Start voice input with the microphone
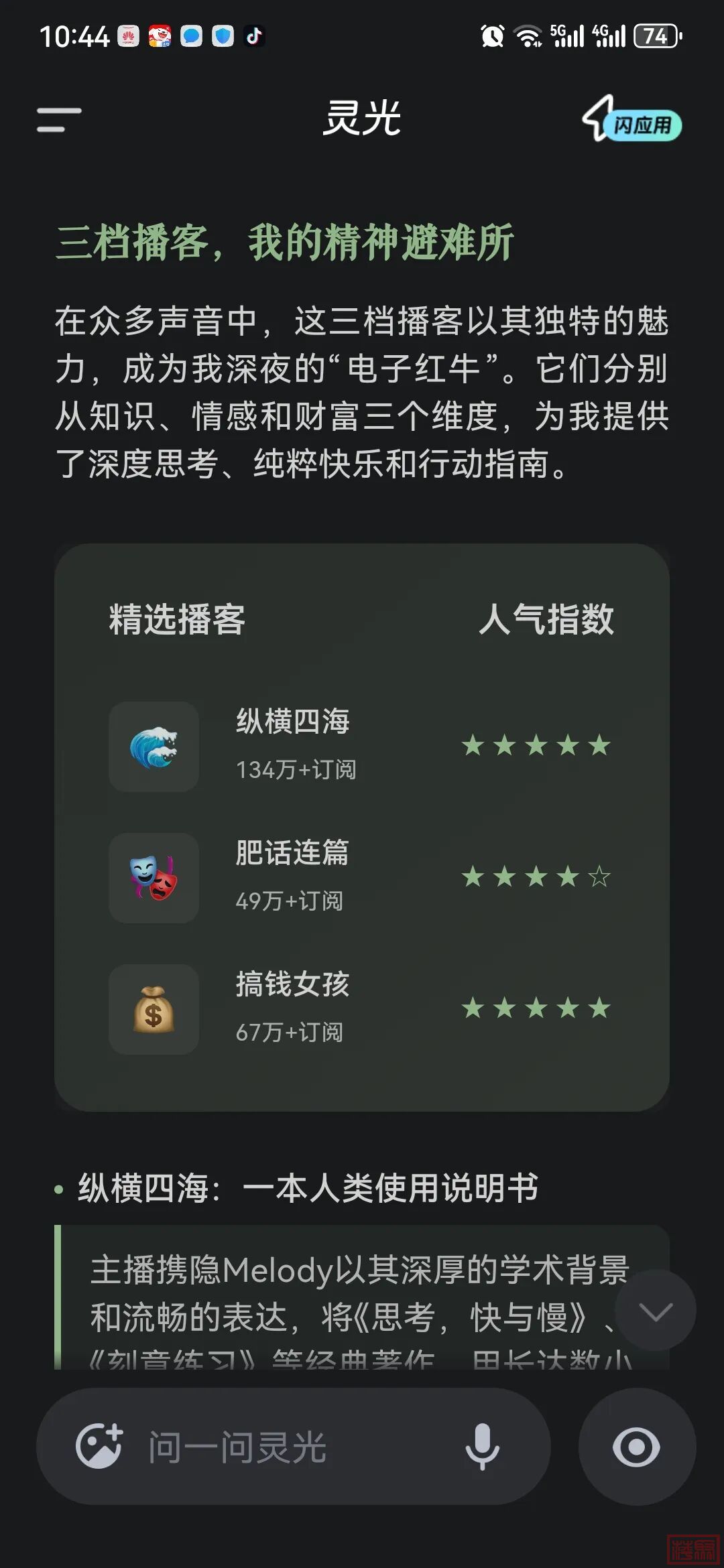 click(482, 1446)
